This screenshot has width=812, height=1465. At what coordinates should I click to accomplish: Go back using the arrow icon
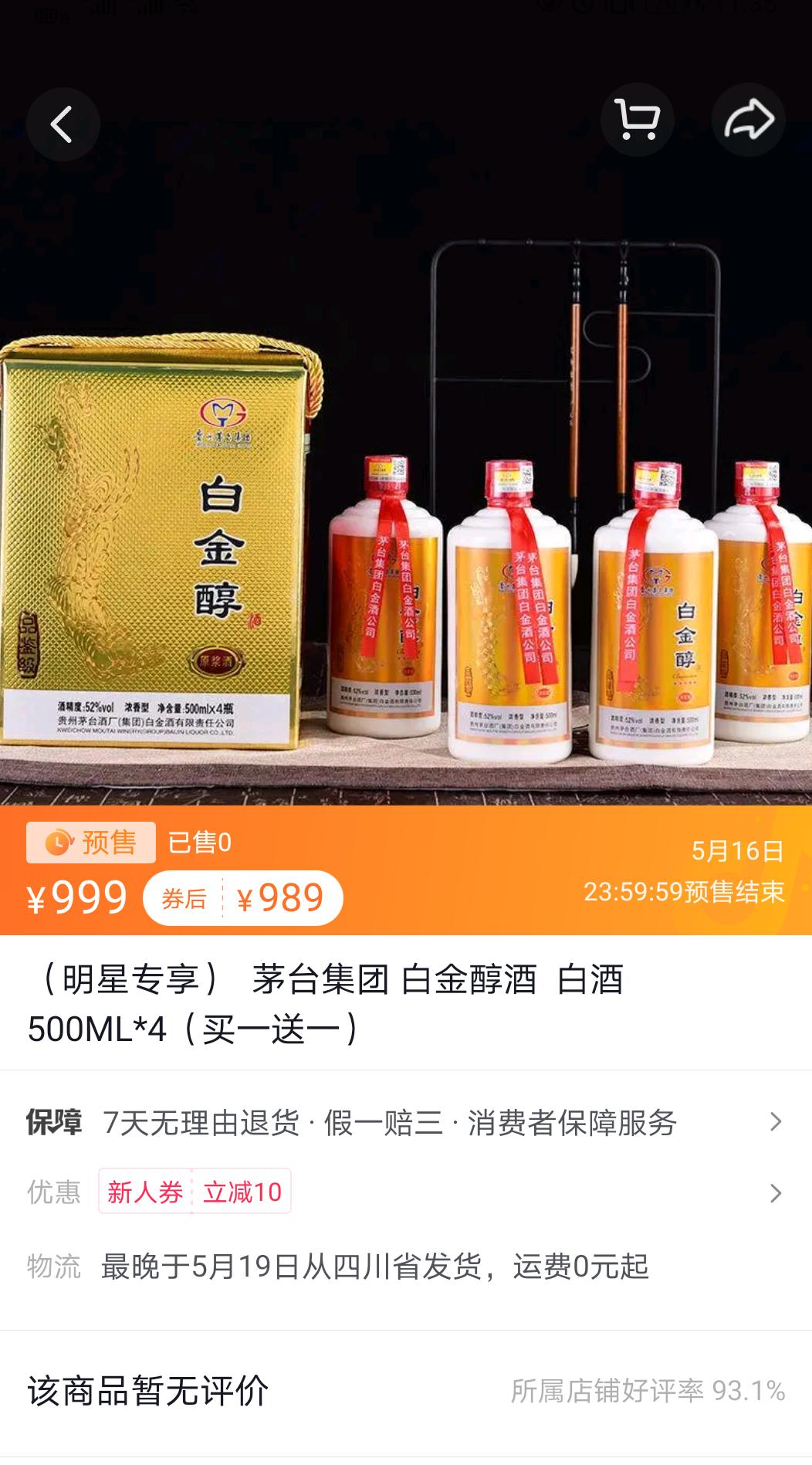[63, 124]
